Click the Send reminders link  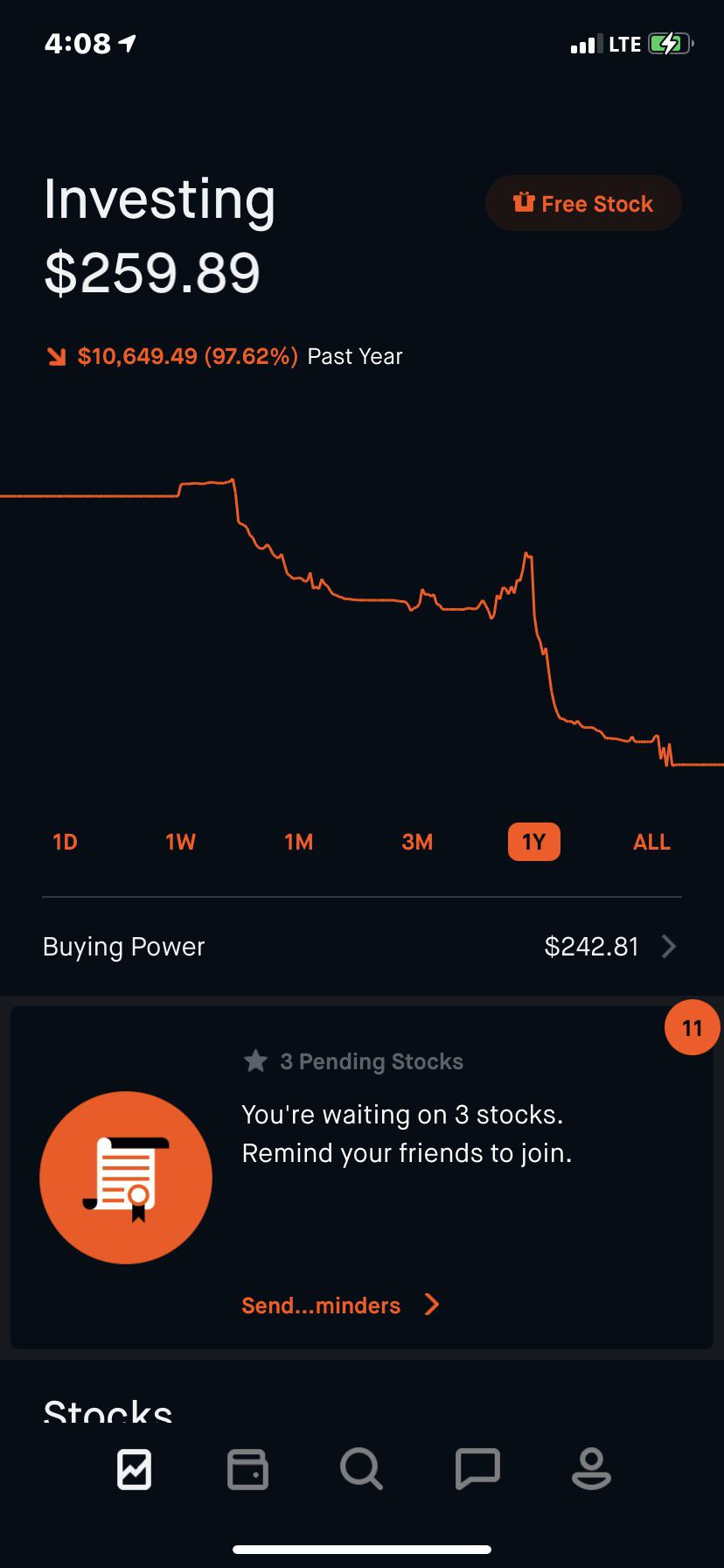tap(319, 1305)
